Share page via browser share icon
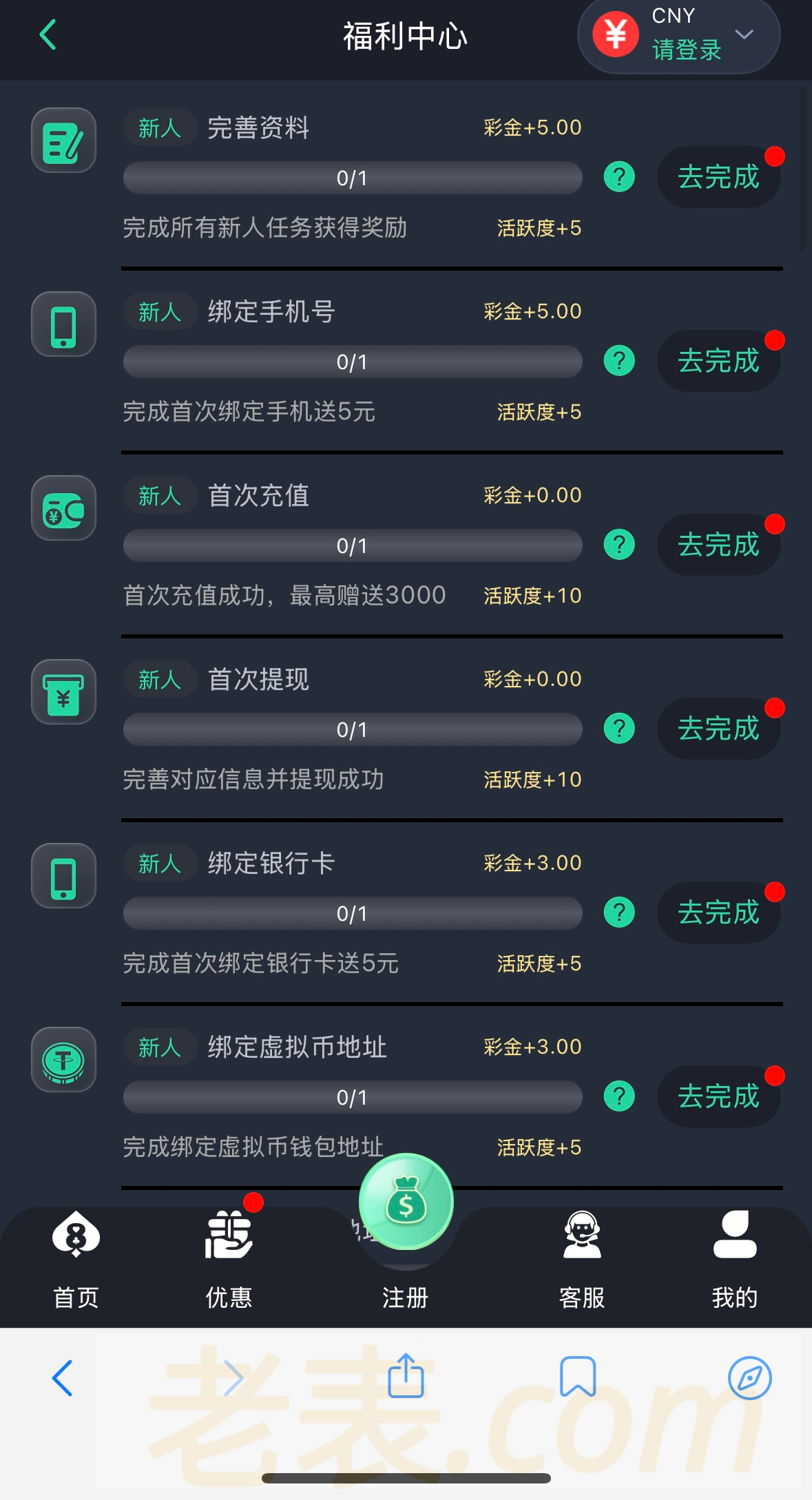The image size is (812, 1500). point(406,1377)
